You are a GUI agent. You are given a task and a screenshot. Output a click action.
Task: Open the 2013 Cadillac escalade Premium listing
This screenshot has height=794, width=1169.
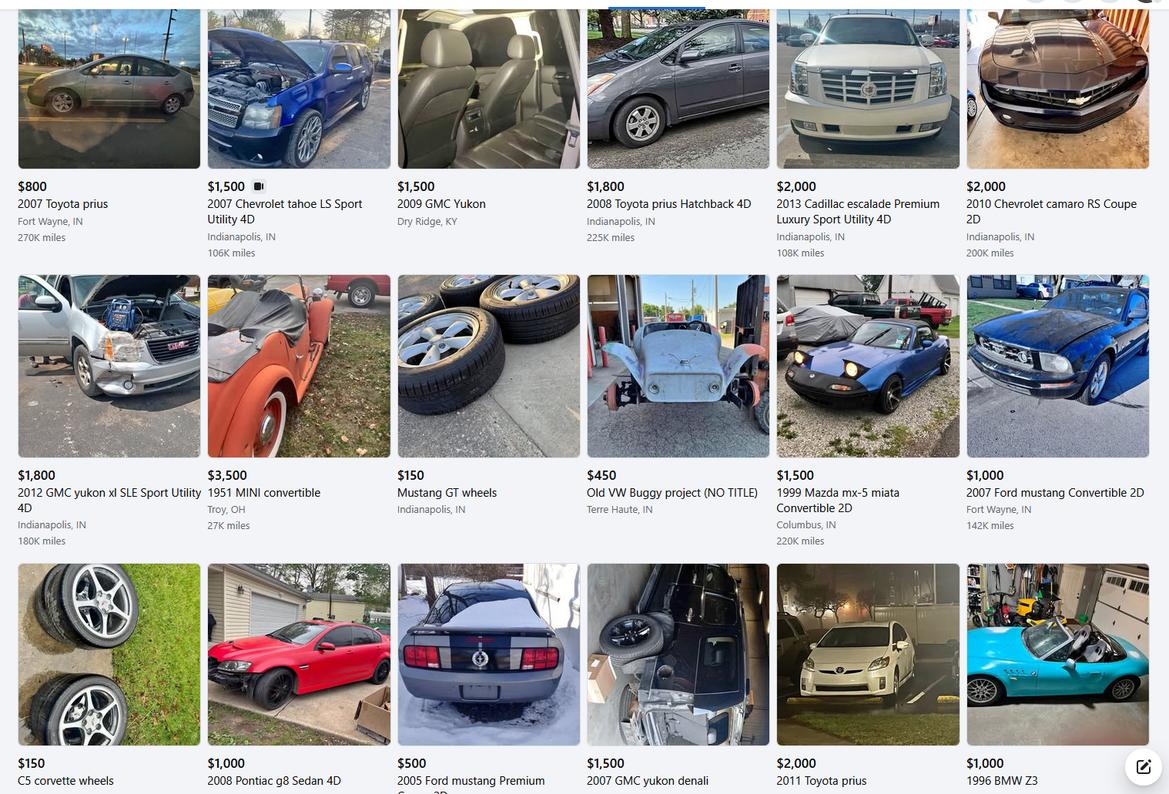(x=868, y=90)
